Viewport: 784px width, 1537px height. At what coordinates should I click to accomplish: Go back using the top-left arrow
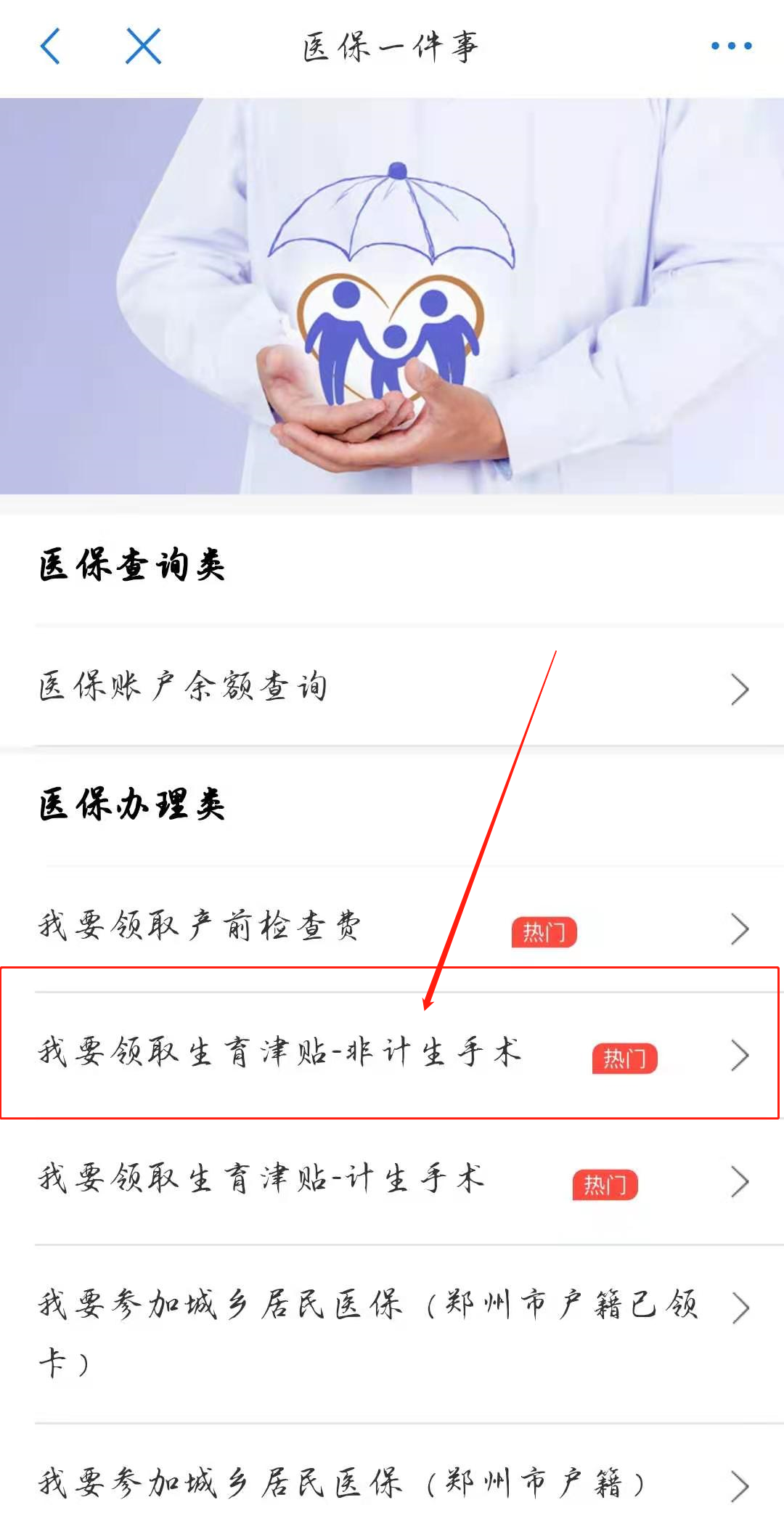tap(50, 46)
